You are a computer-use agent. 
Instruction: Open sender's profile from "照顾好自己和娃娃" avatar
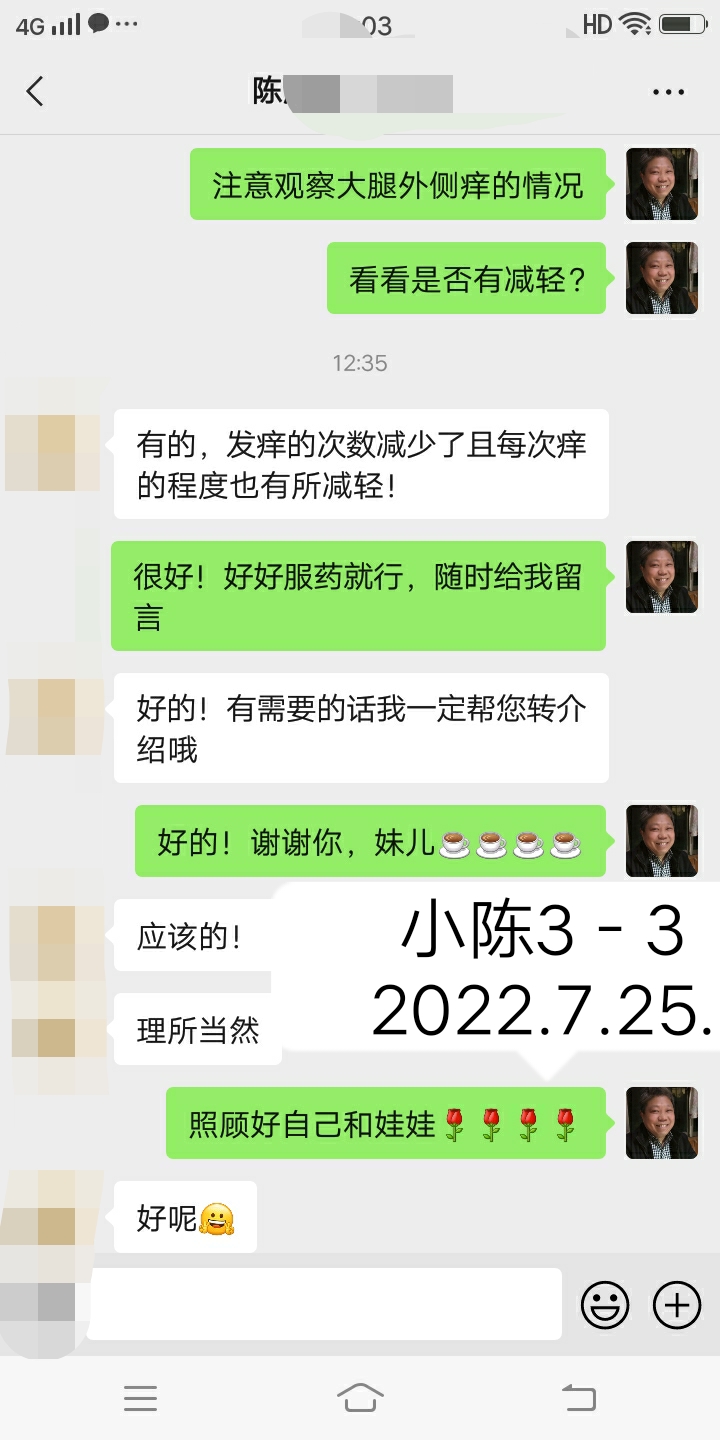click(x=662, y=1123)
